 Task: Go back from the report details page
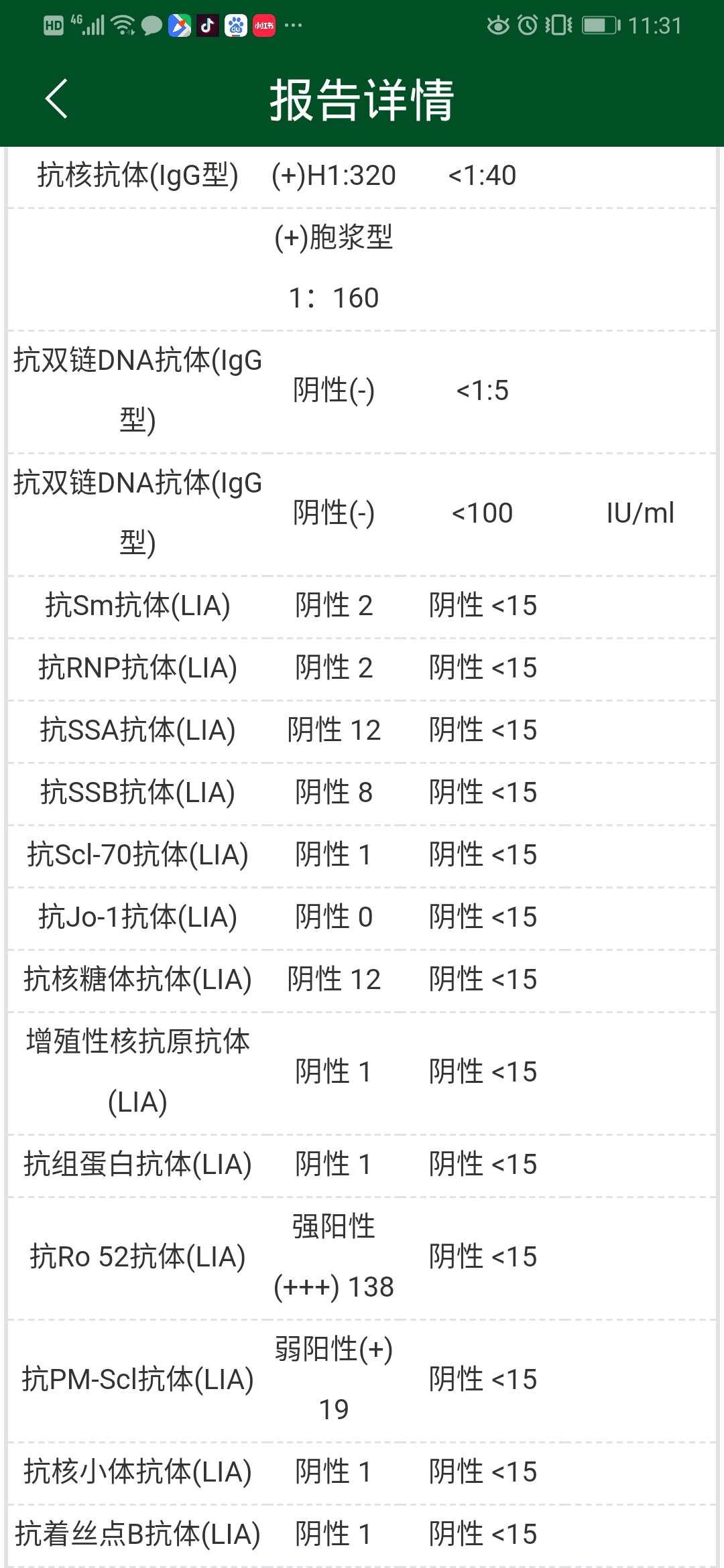[56, 99]
